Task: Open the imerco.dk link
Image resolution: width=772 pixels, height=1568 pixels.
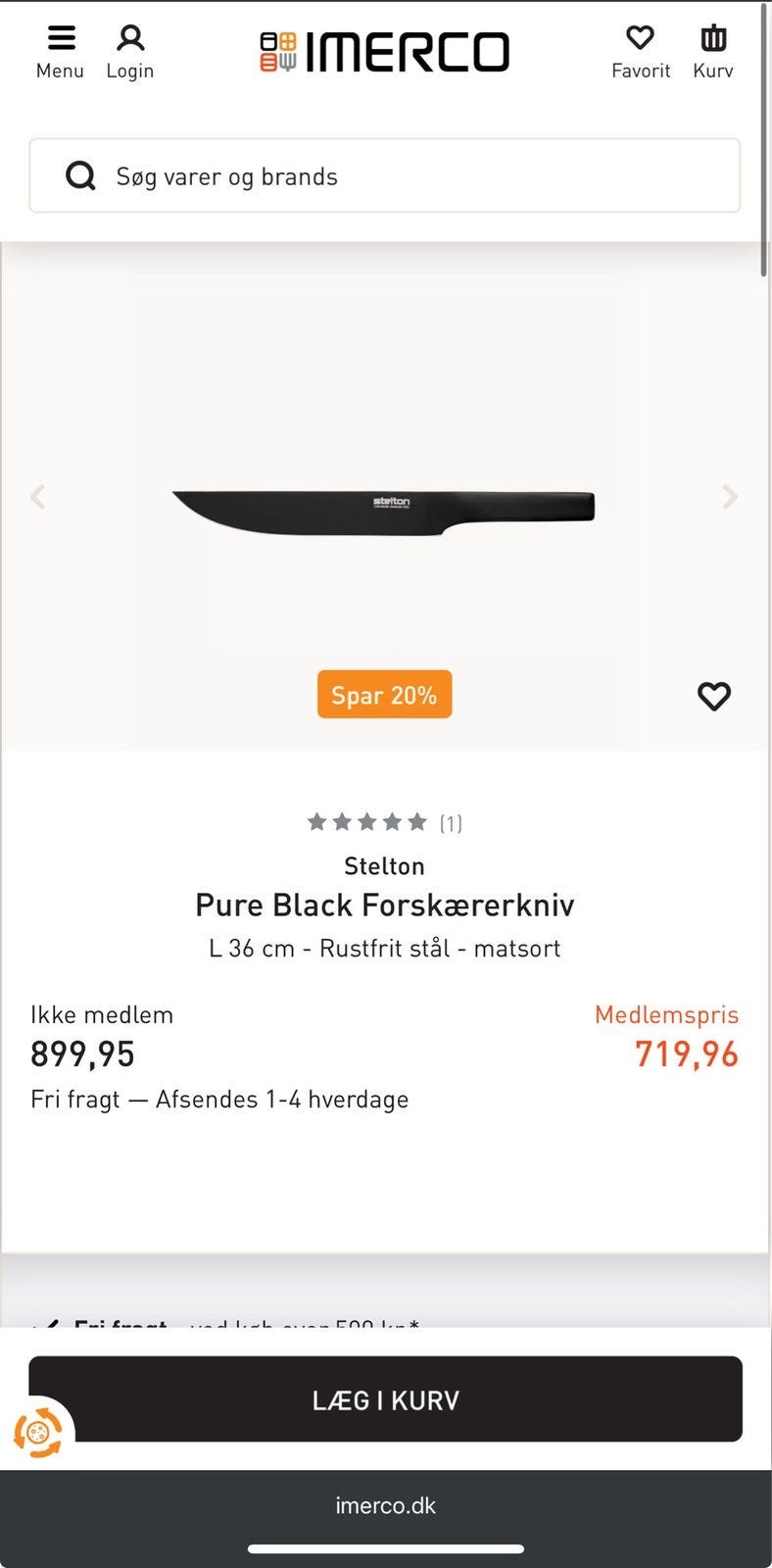Action: [386, 1505]
